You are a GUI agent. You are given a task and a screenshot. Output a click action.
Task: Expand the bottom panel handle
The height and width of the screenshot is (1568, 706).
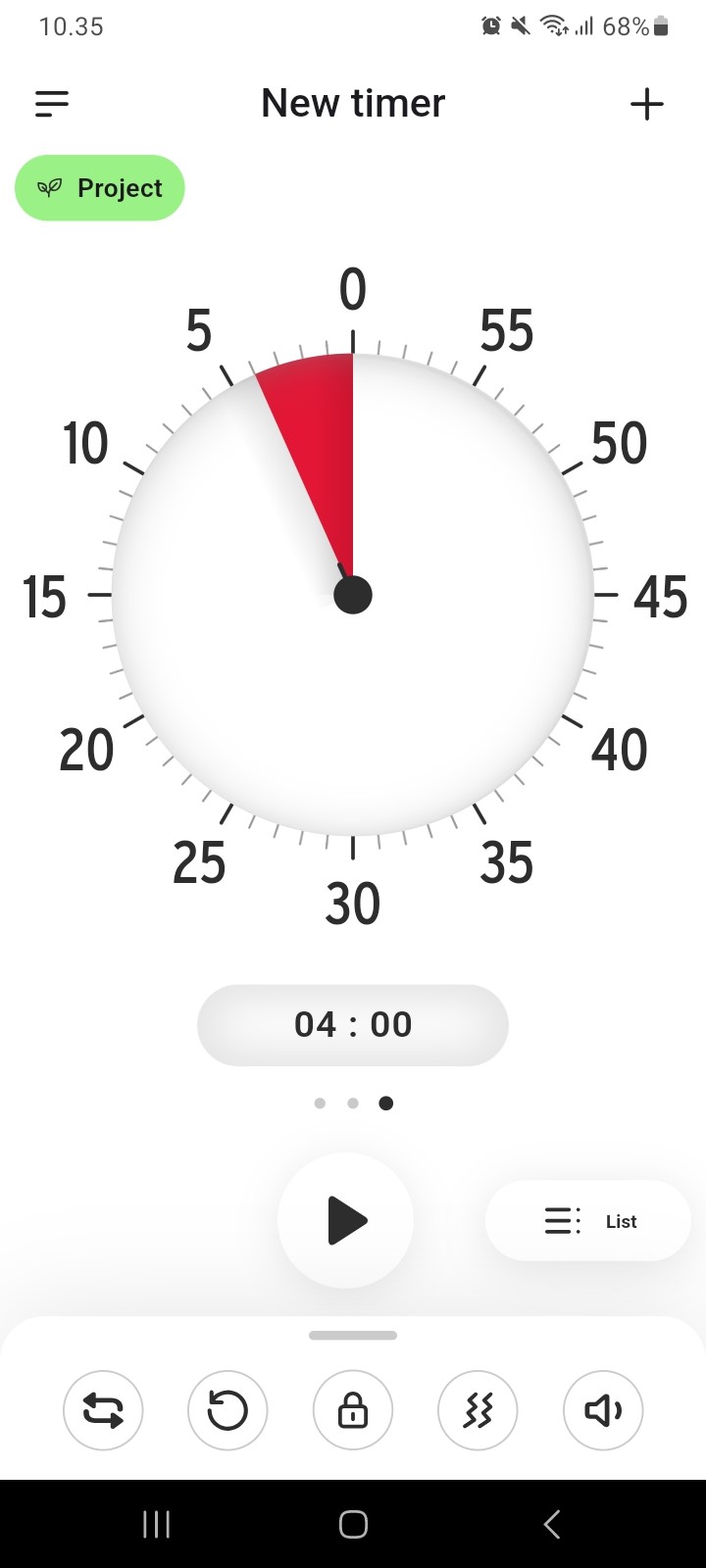click(353, 1335)
